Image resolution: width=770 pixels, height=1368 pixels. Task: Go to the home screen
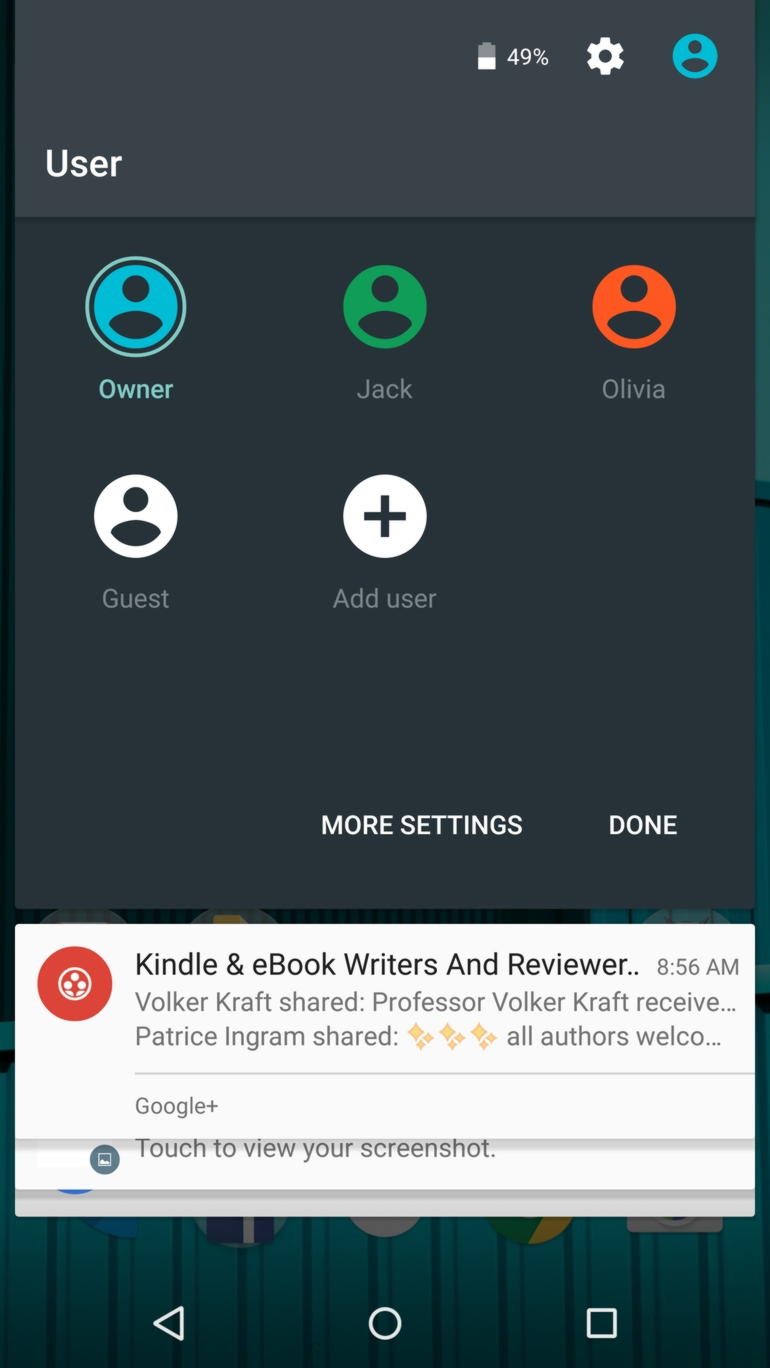pyautogui.click(x=385, y=1323)
